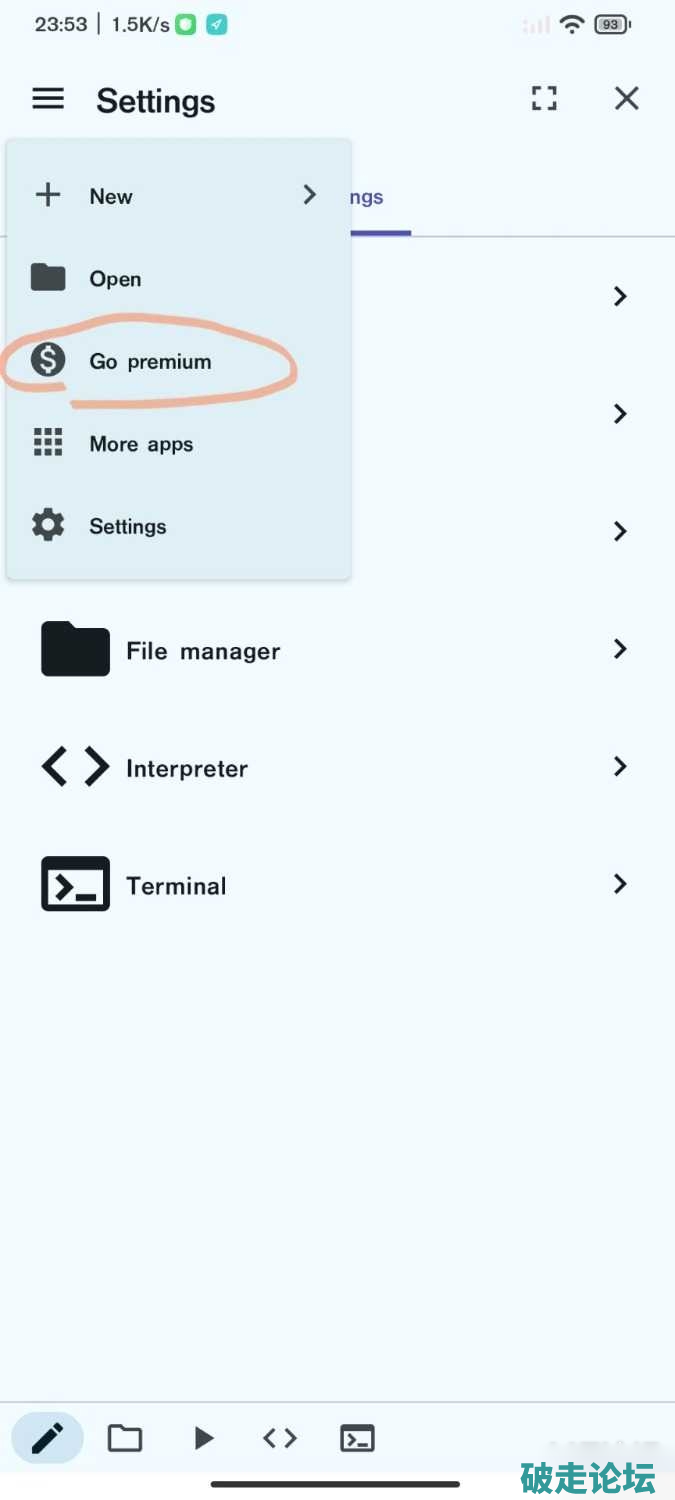Viewport: 675px width, 1500px height.
Task: Open the file browser folder tab
Action: 125,1438
